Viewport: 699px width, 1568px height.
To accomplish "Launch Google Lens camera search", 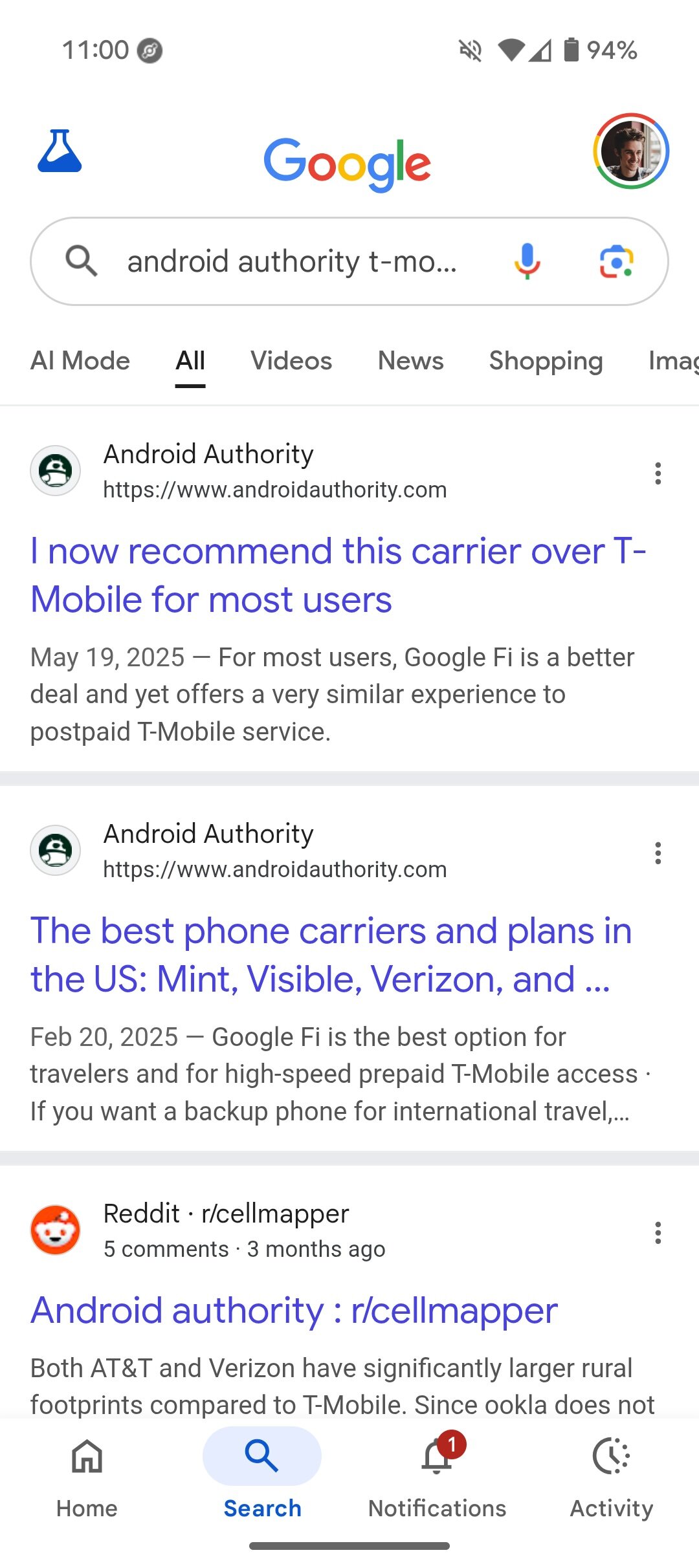I will click(616, 261).
